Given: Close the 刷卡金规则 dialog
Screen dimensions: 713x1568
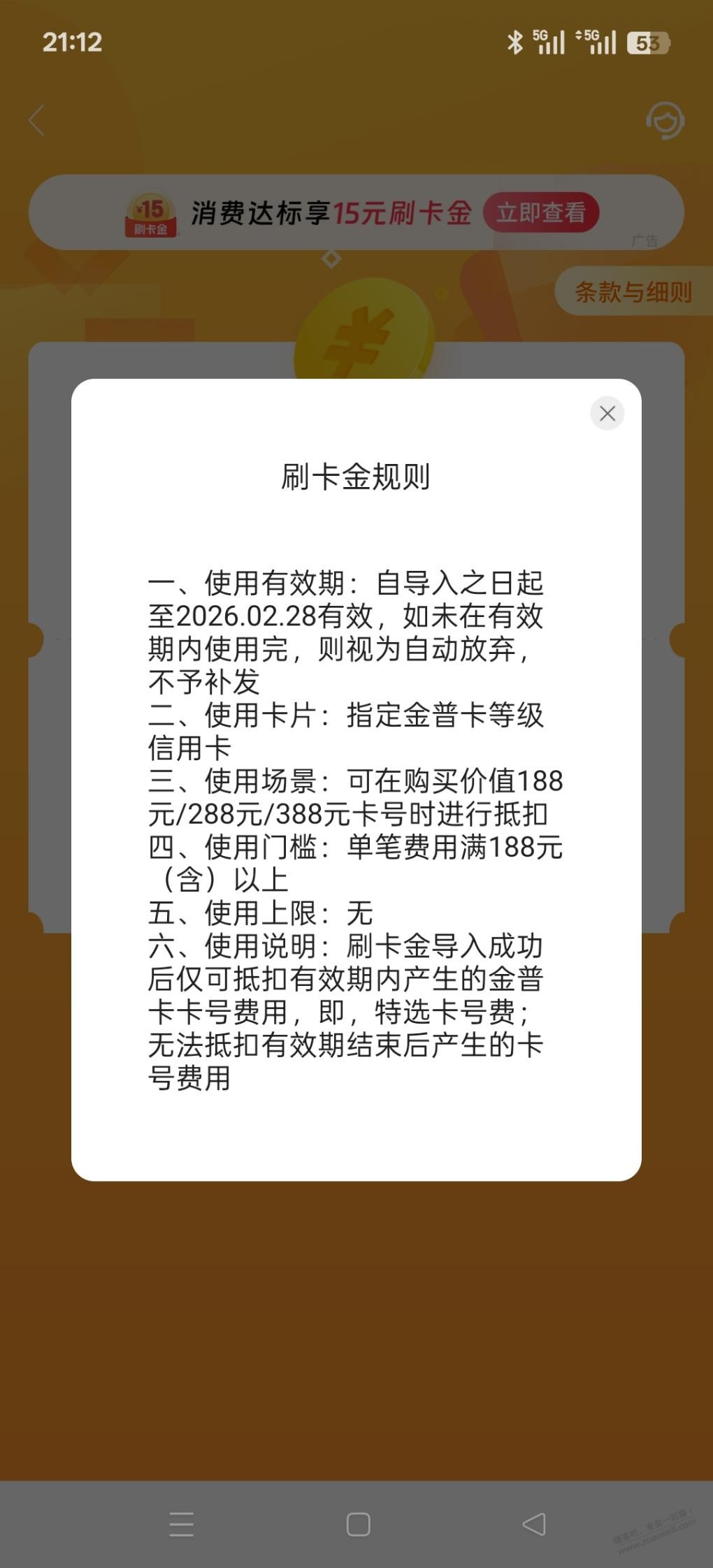Looking at the screenshot, I should 607,414.
